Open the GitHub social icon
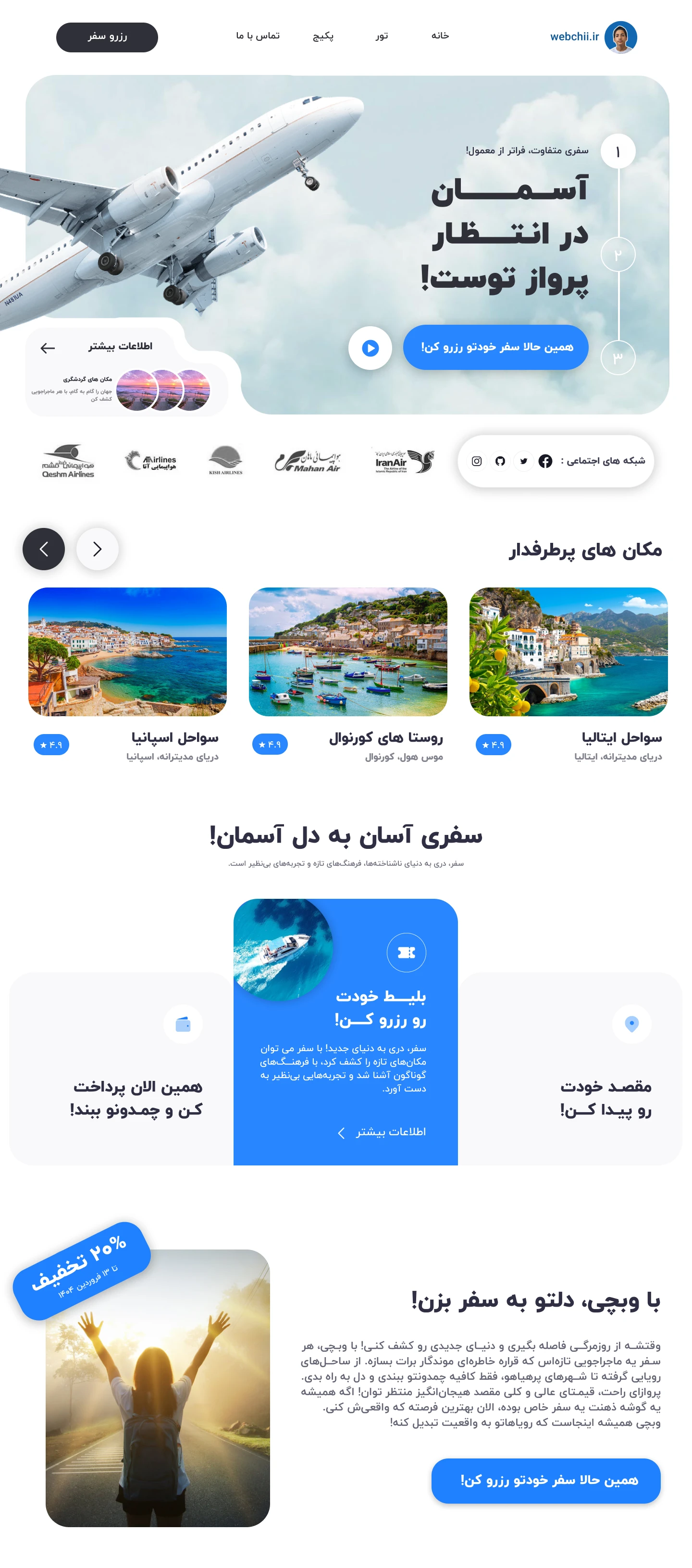692x1568 pixels. (x=500, y=461)
